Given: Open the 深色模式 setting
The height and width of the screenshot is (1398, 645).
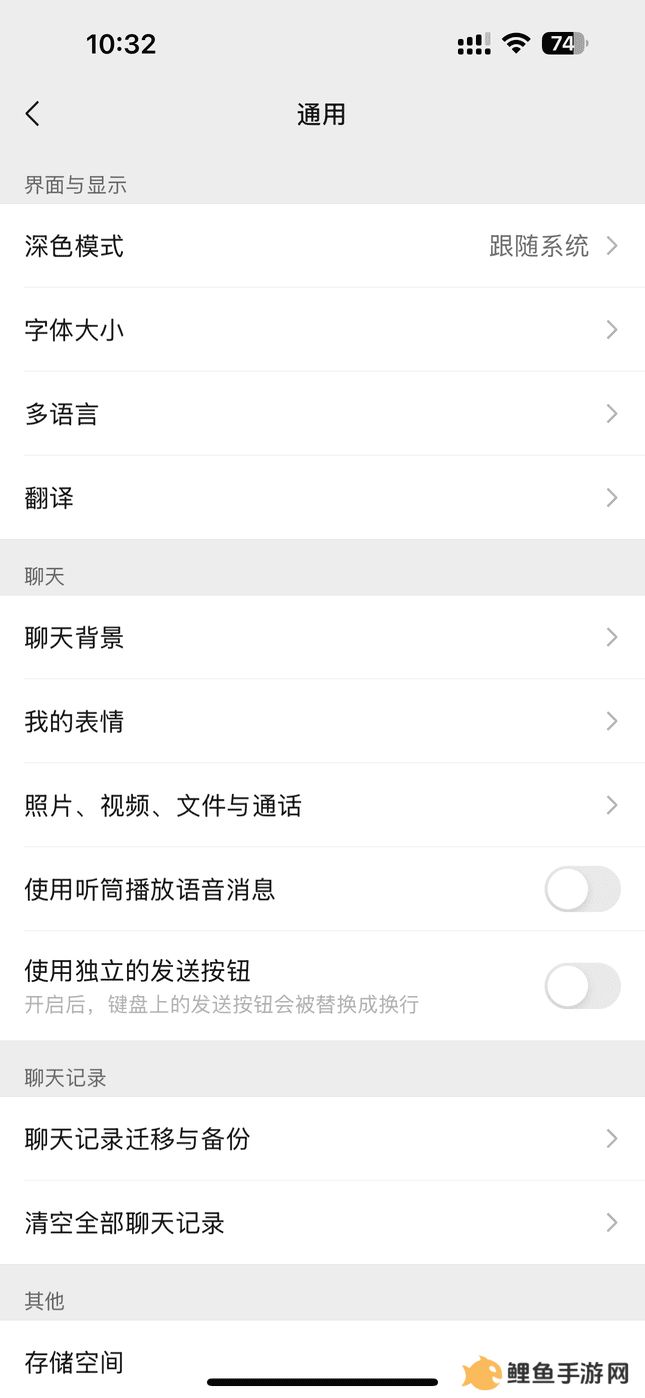Looking at the screenshot, I should click(322, 246).
